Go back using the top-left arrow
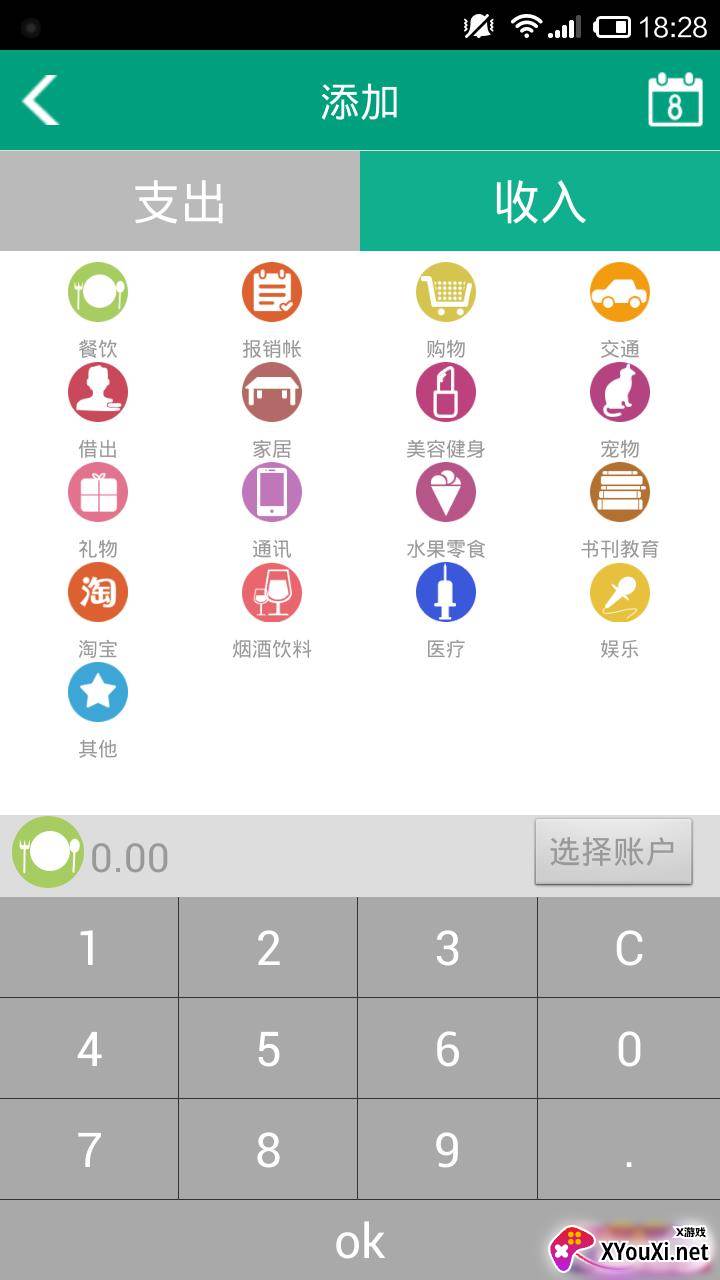 (x=38, y=99)
